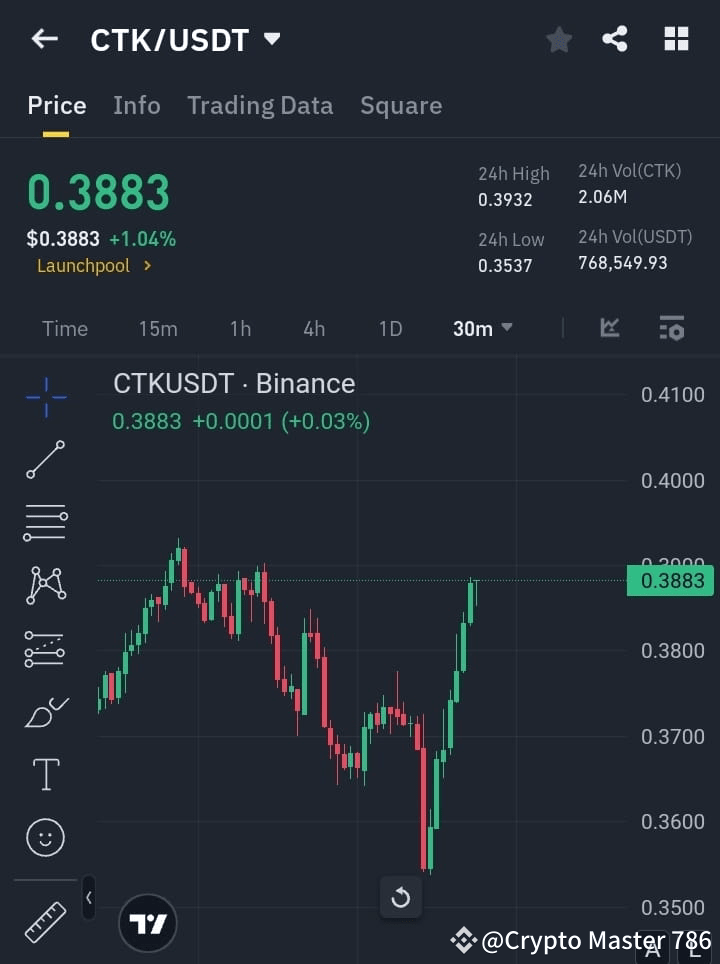Open the Info tab
Image resolution: width=720 pixels, height=964 pixels.
(136, 105)
